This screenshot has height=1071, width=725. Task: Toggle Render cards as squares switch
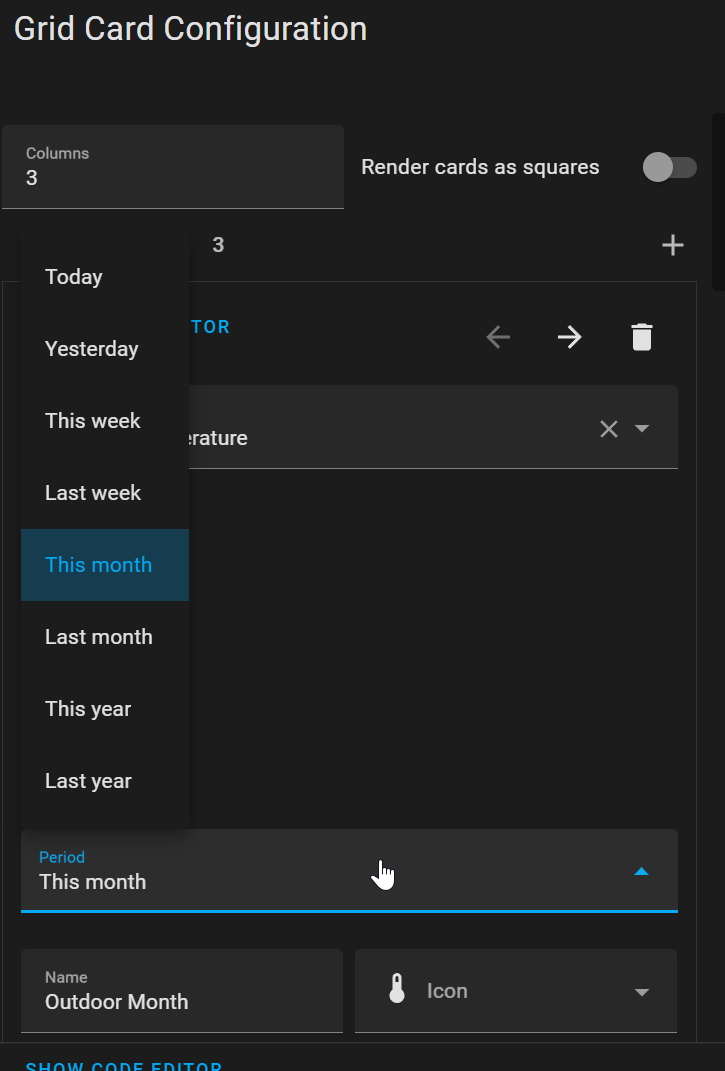[669, 167]
